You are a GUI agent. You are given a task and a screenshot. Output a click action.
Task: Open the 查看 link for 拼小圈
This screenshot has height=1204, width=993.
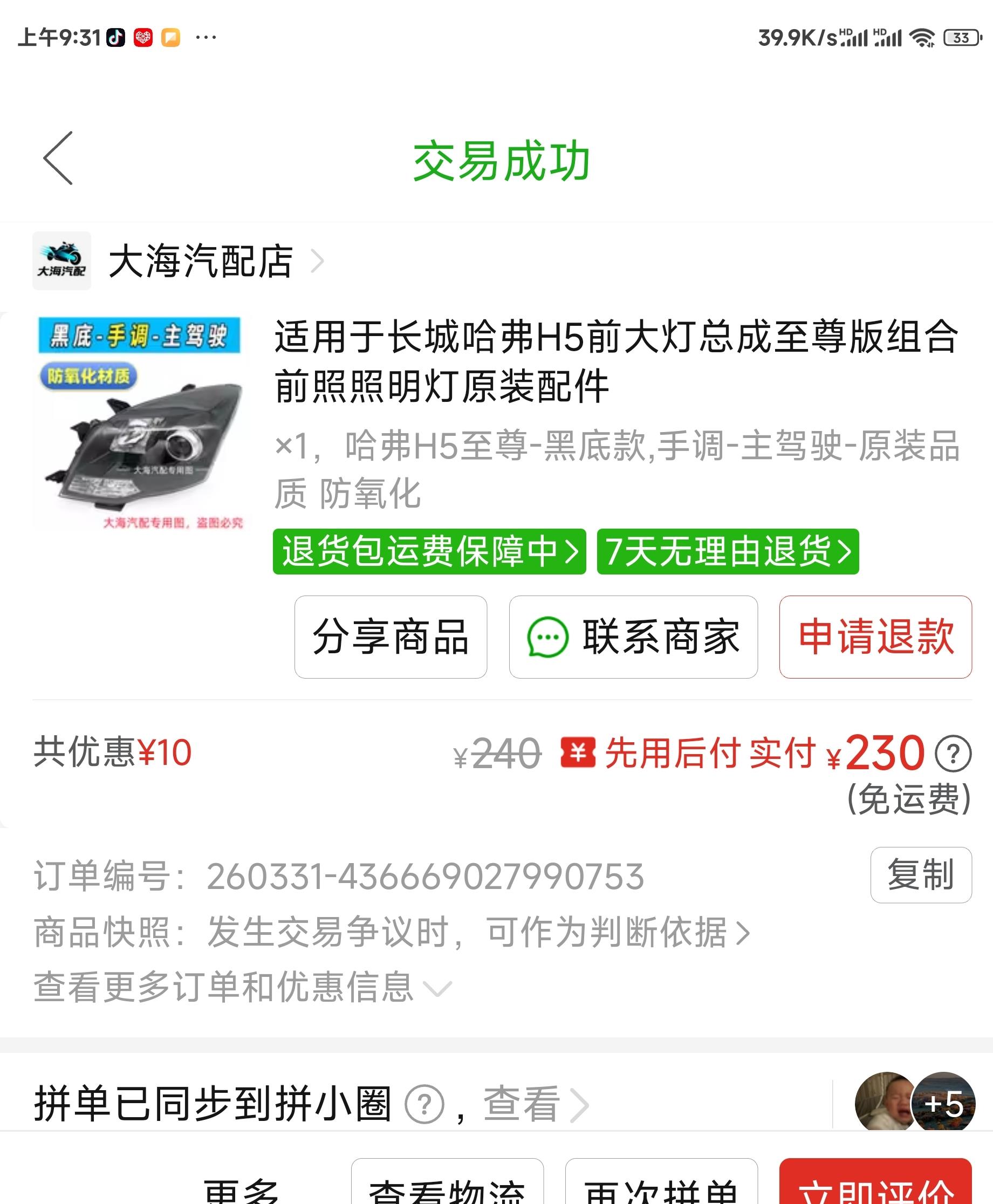point(535,1104)
